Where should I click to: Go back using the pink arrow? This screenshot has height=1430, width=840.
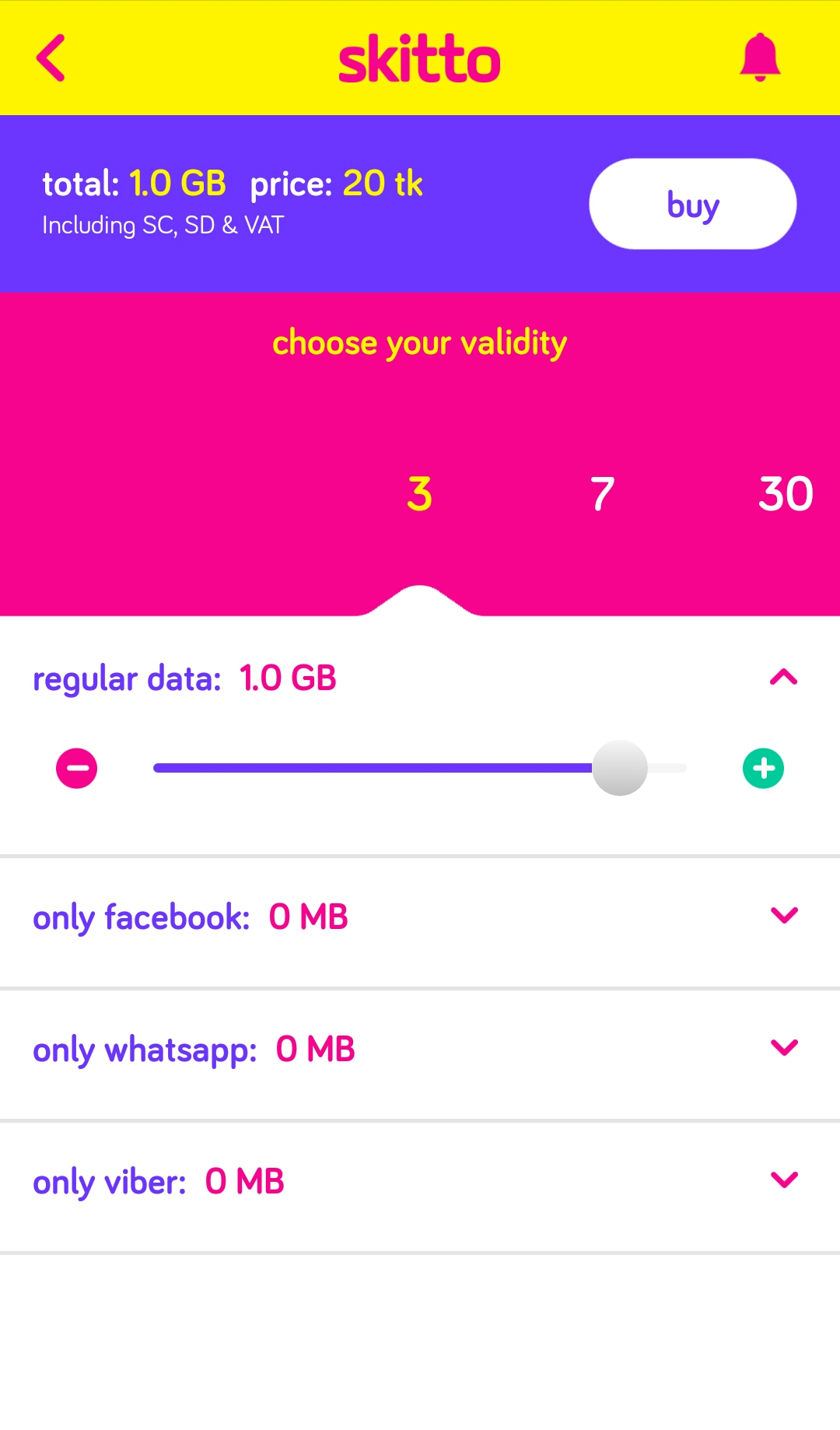[51, 58]
